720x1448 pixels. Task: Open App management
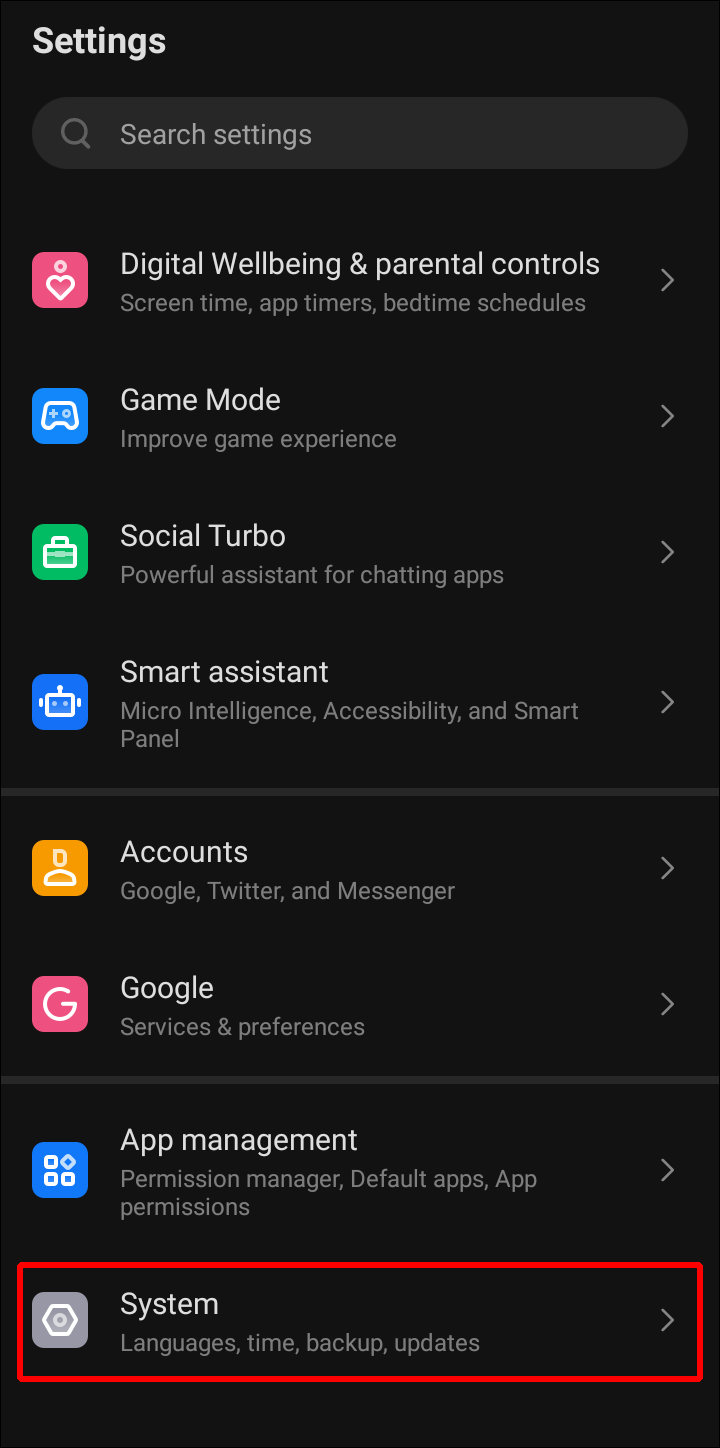[x=360, y=1171]
